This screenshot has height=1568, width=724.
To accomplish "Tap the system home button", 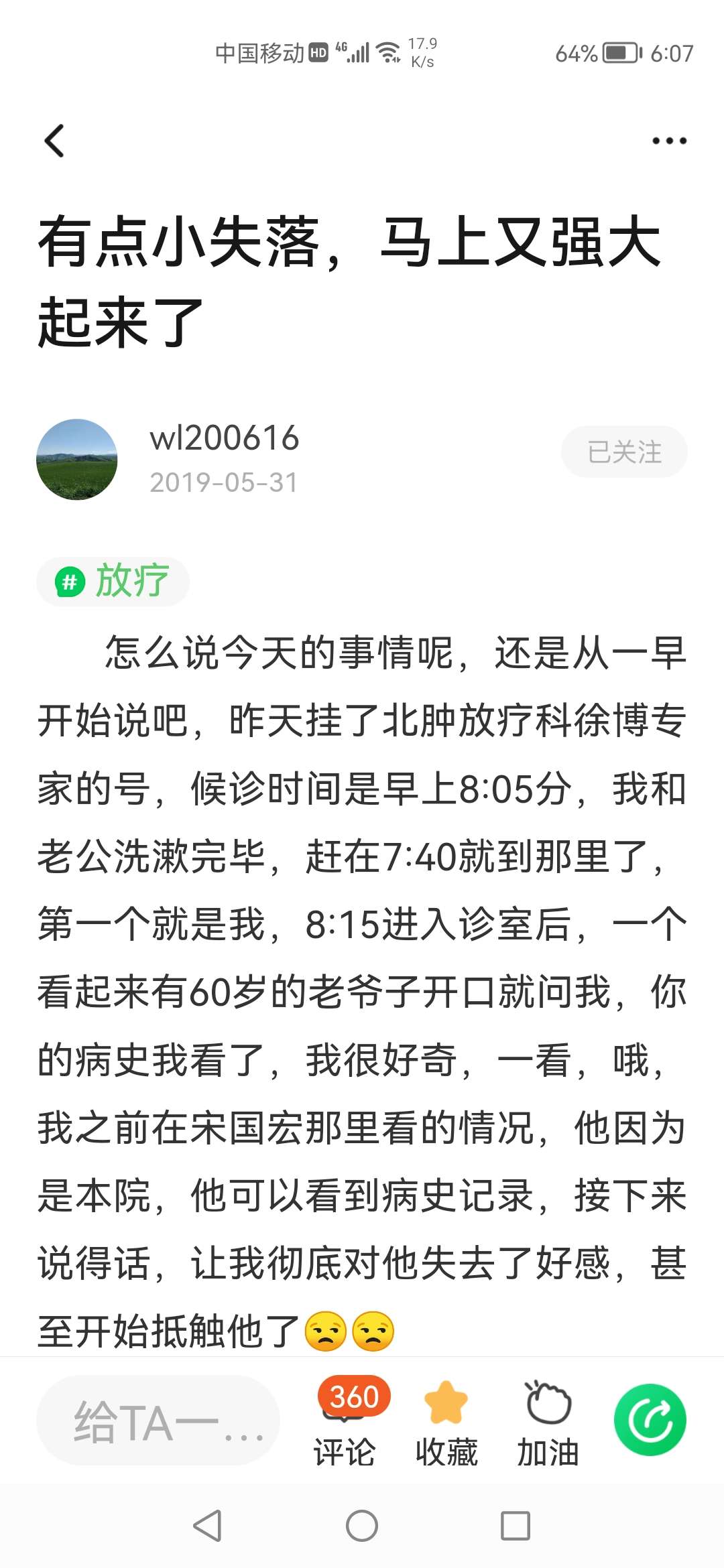I will pyautogui.click(x=362, y=1526).
